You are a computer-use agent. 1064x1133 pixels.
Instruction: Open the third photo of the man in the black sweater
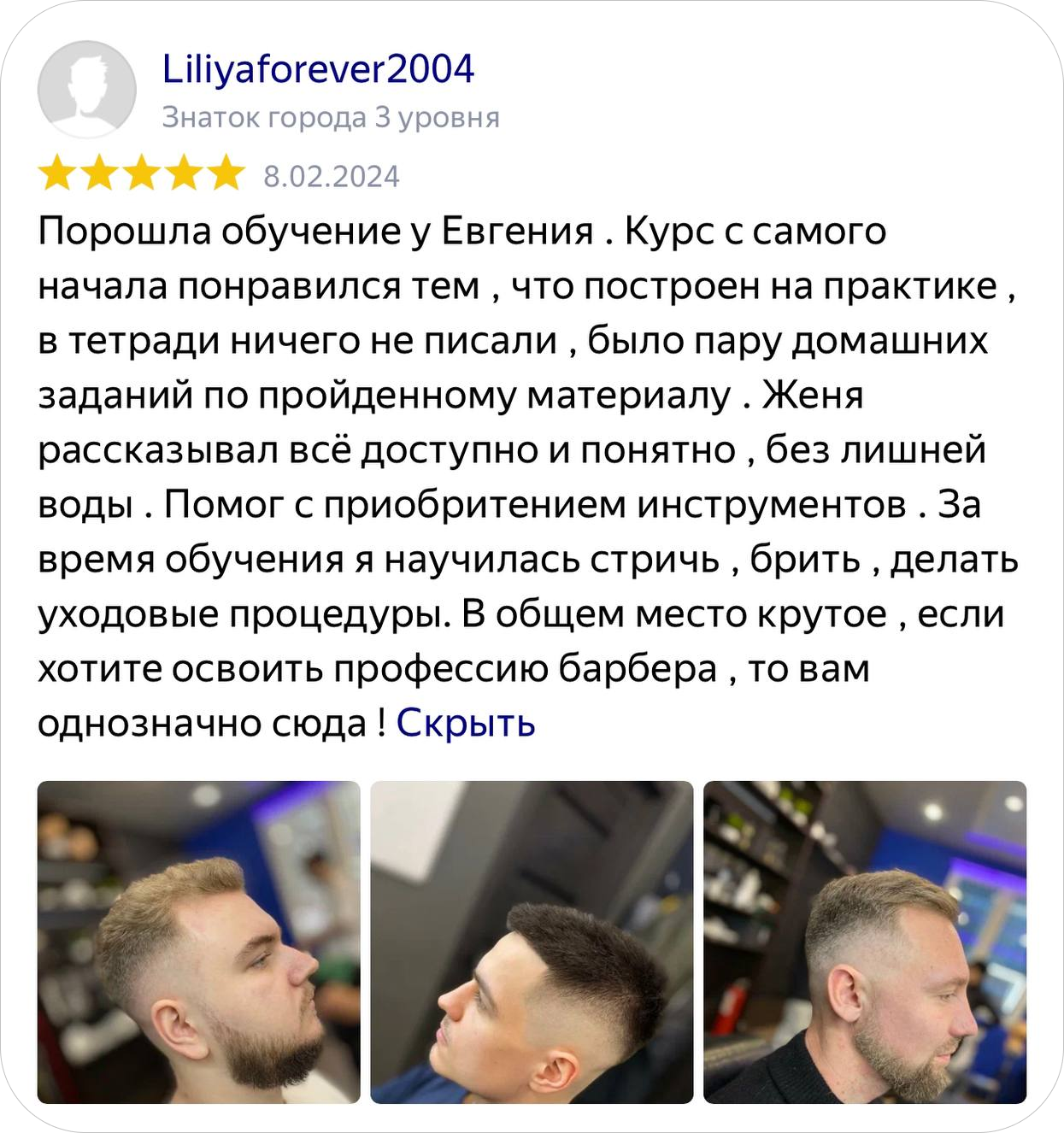click(864, 942)
